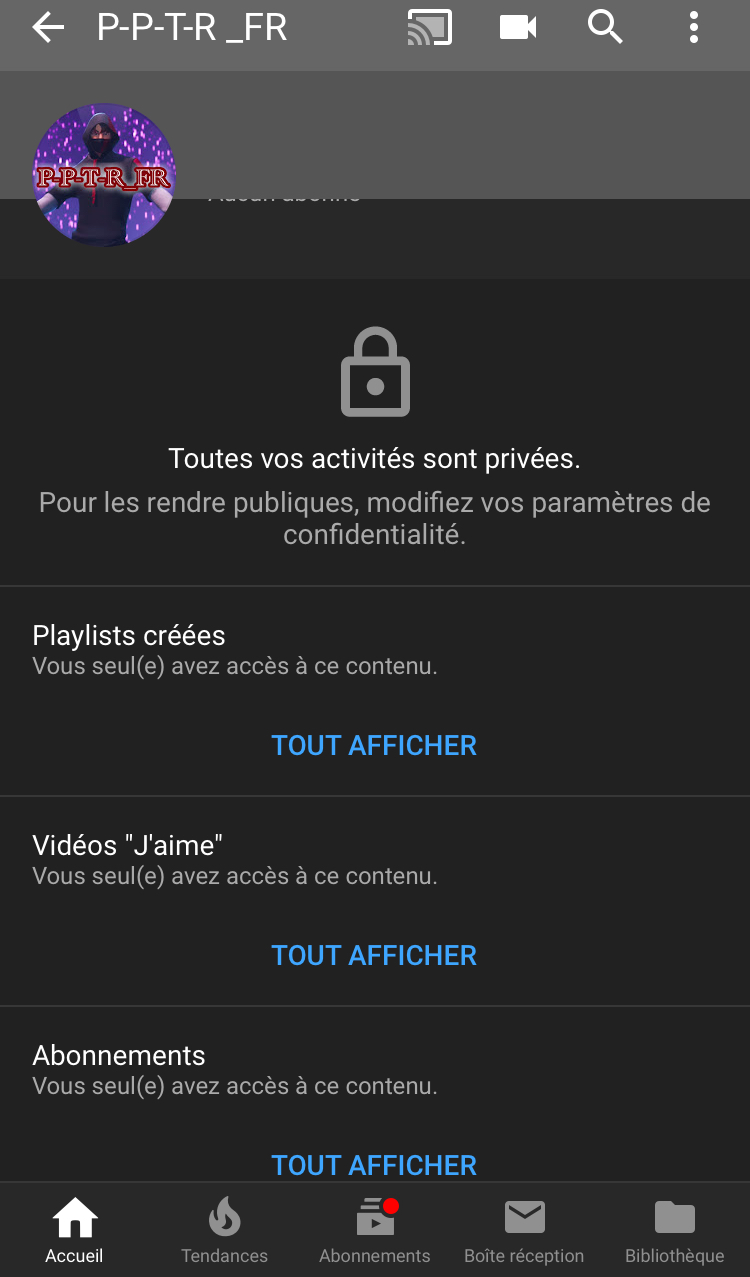Open the cast to device icon
750x1277 pixels.
coord(430,28)
